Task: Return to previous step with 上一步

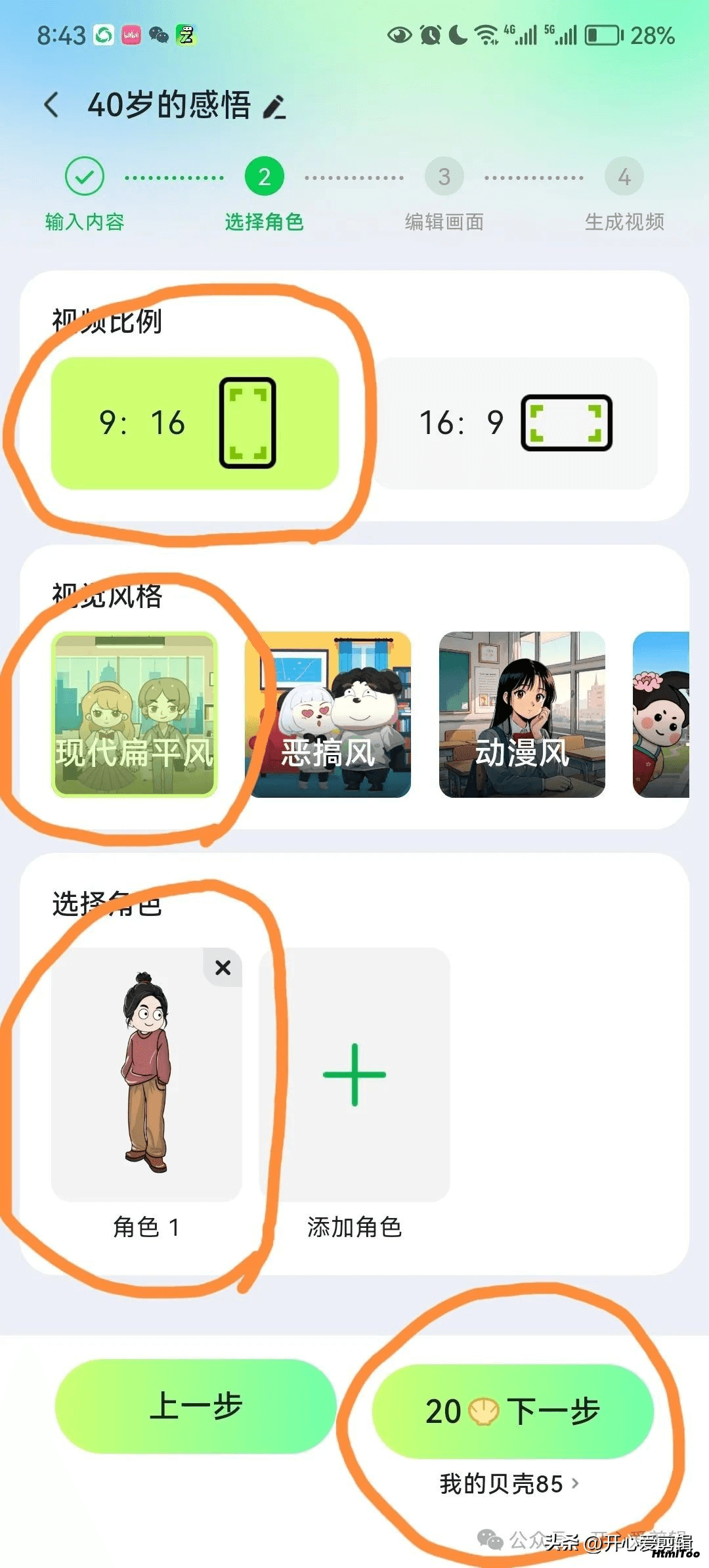Action: click(x=196, y=1406)
